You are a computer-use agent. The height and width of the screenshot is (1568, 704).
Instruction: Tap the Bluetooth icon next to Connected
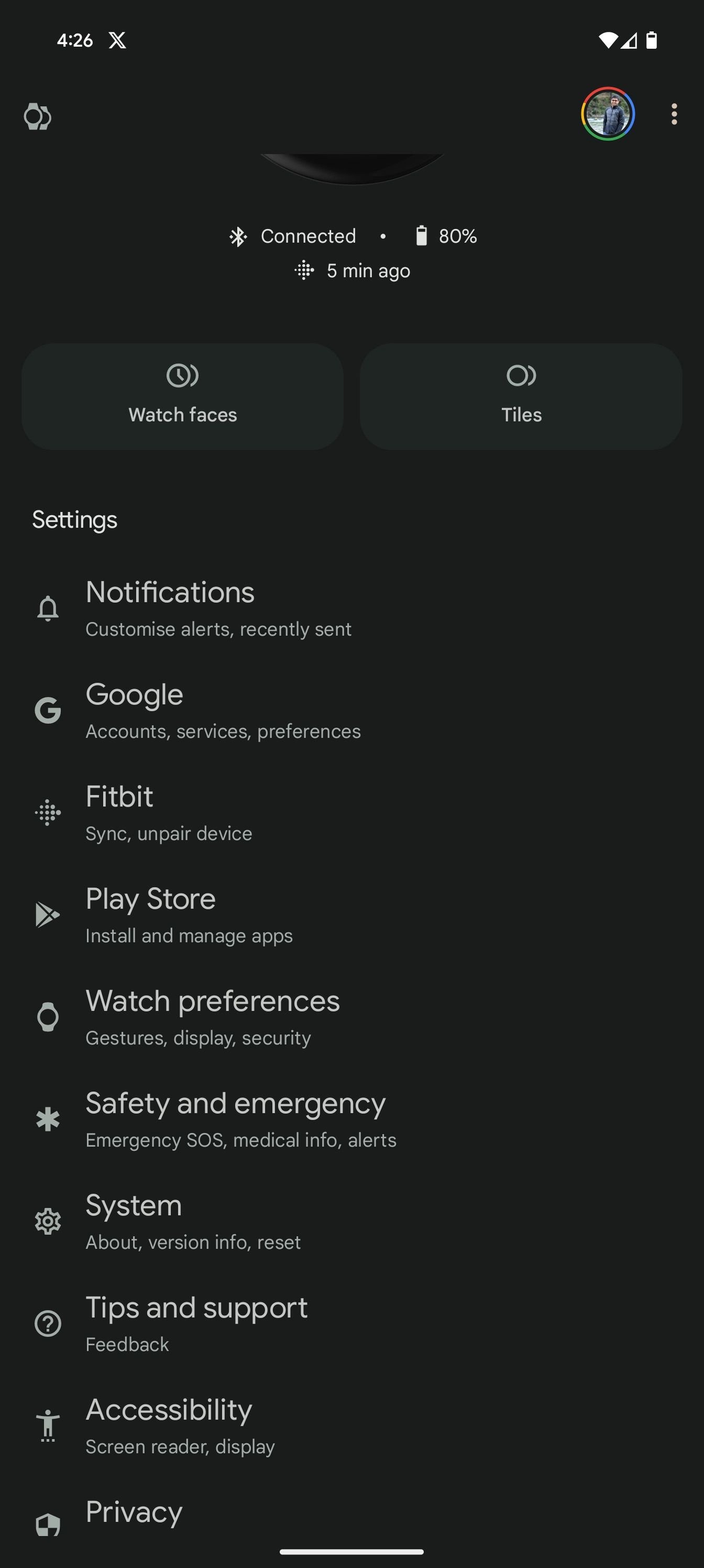pyautogui.click(x=239, y=236)
